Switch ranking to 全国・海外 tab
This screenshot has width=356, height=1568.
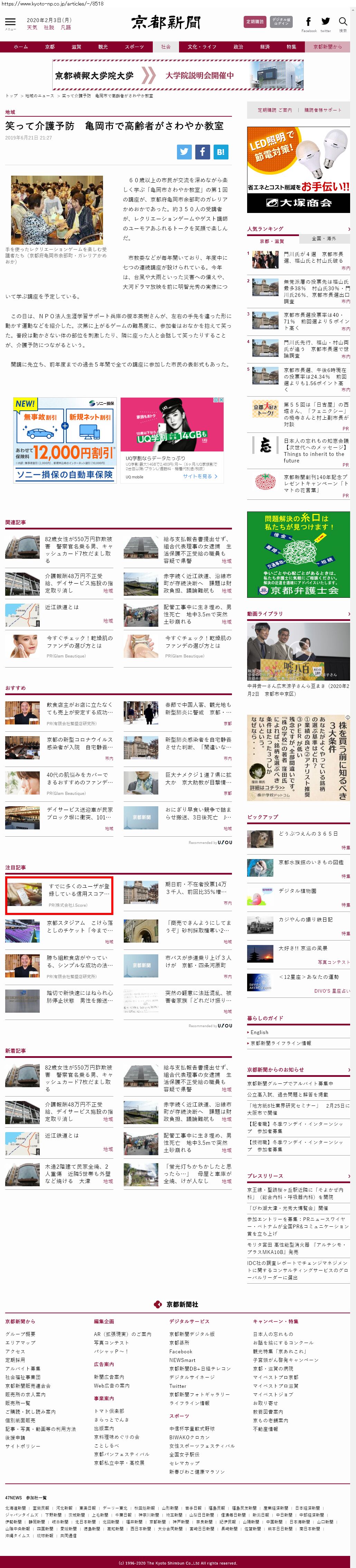click(x=324, y=238)
